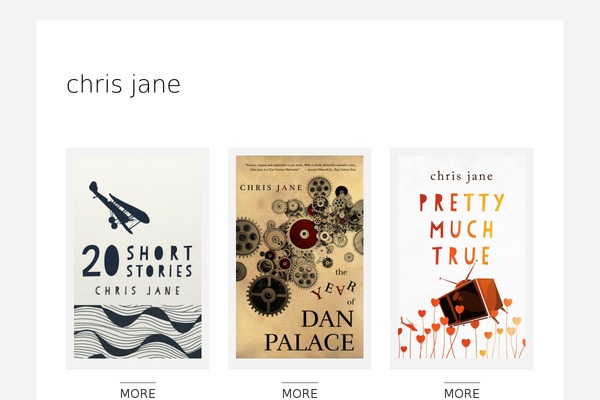Open the Pretty Much True book cover

(461, 258)
